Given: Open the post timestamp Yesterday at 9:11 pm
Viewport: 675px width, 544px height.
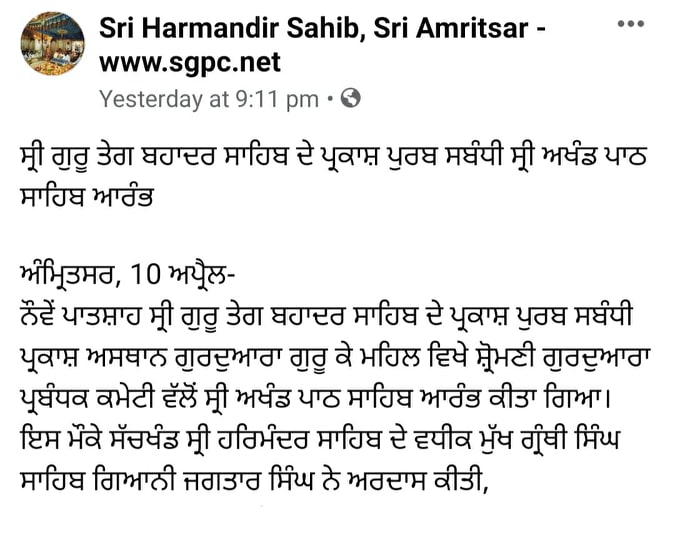Looking at the screenshot, I should (x=209, y=99).
